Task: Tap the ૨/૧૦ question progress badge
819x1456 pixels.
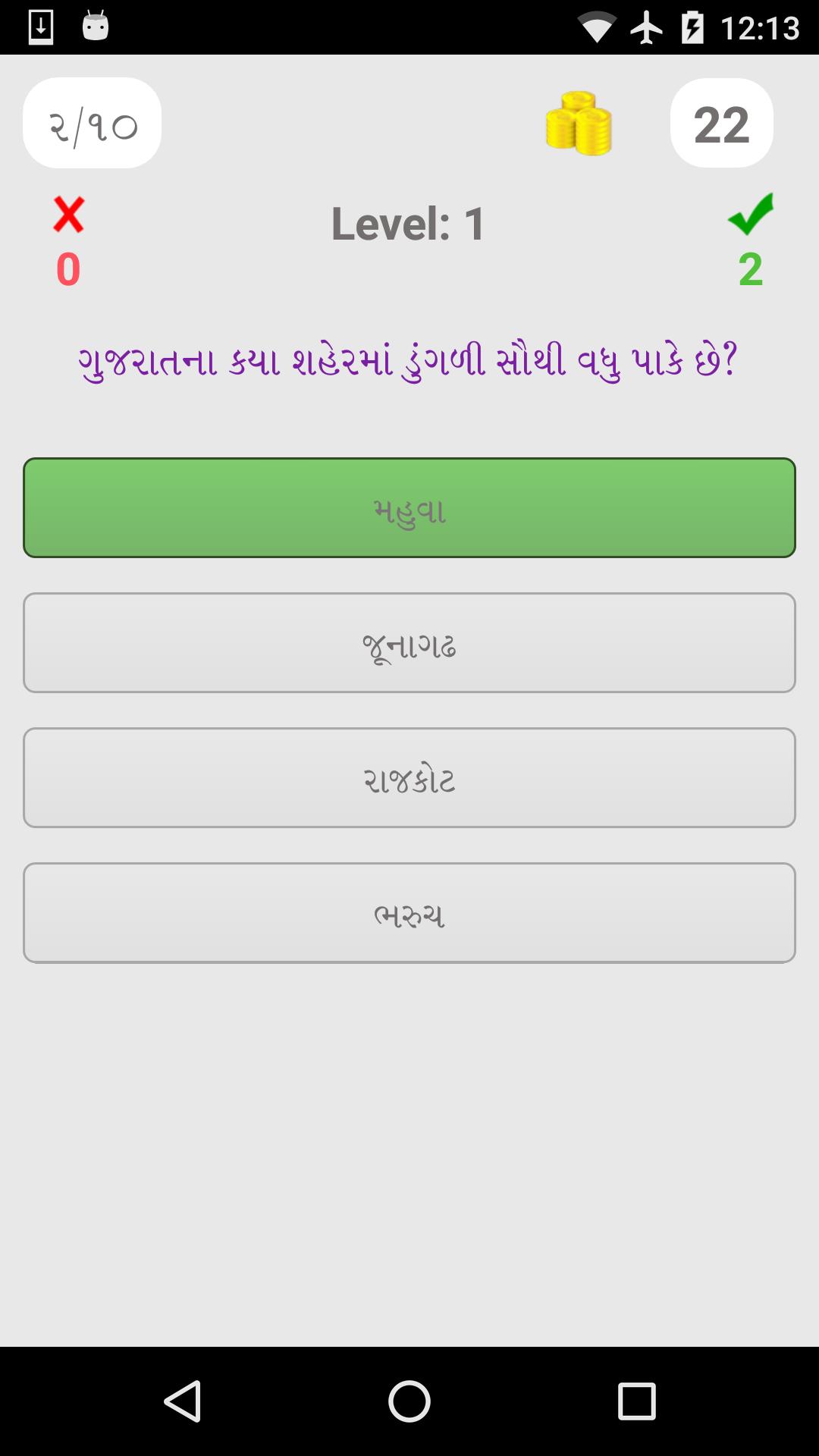Action: coord(91,123)
